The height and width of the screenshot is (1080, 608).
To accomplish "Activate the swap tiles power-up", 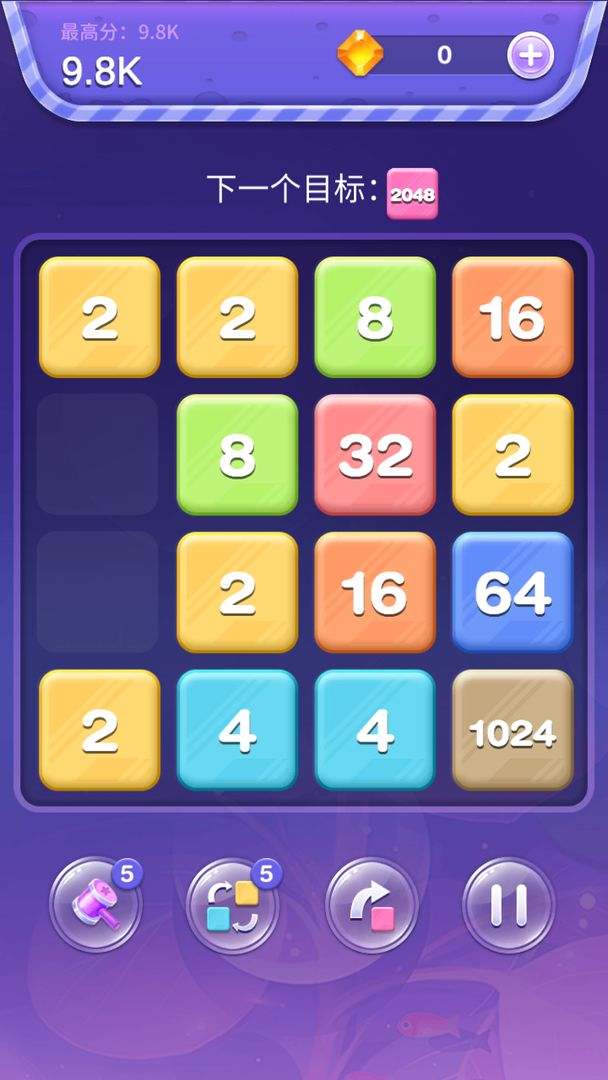I will click(233, 905).
